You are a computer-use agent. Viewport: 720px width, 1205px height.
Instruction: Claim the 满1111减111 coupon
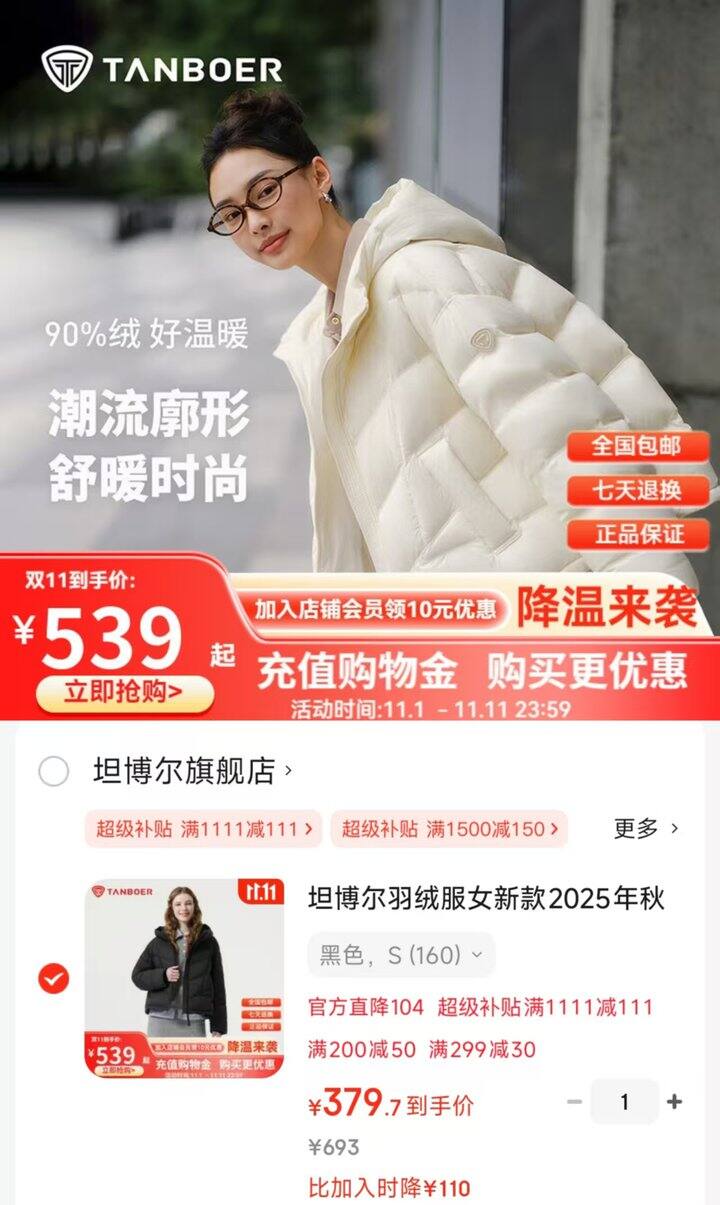(x=203, y=829)
